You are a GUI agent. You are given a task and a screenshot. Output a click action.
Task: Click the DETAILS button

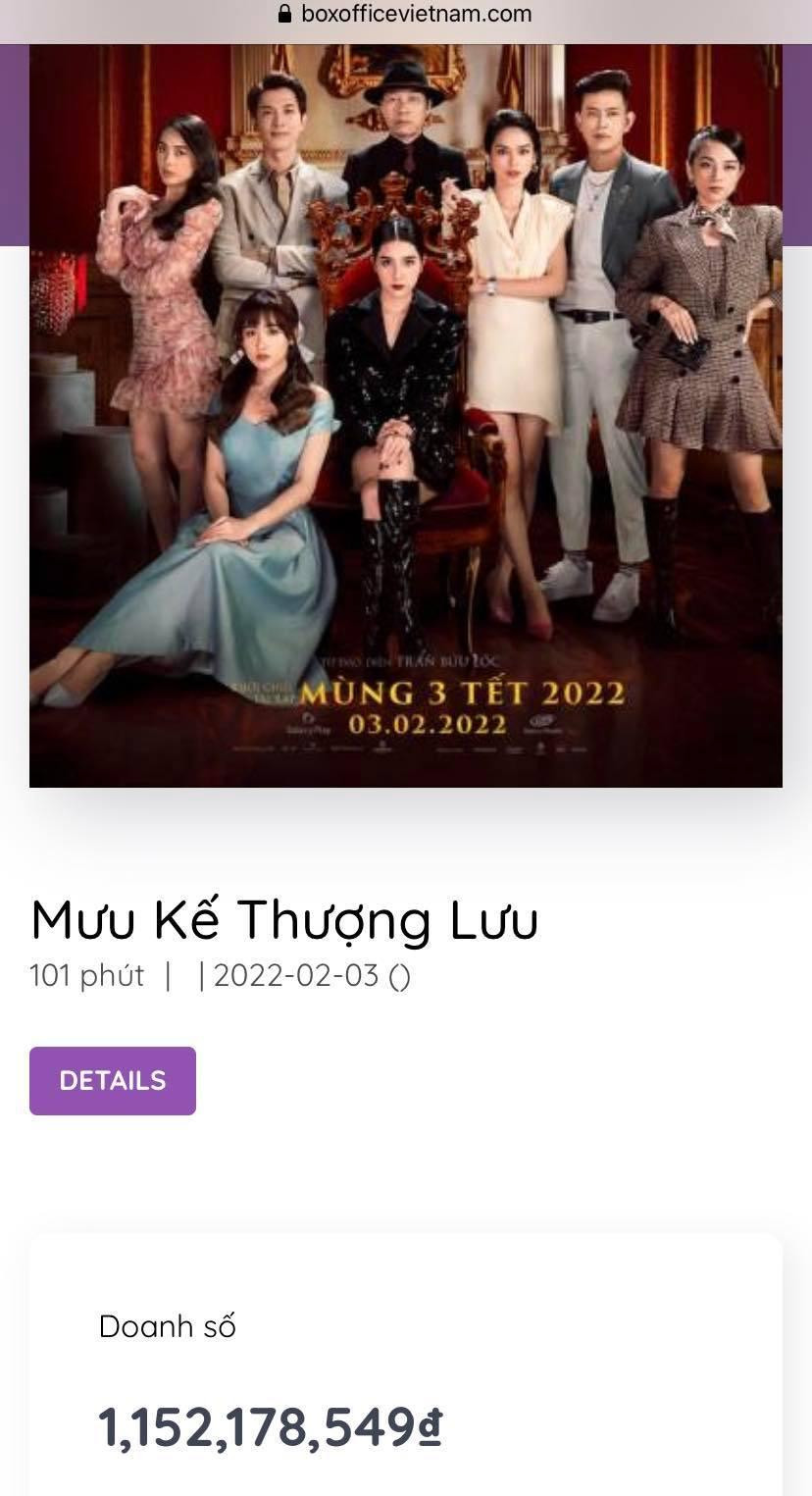coord(112,1080)
